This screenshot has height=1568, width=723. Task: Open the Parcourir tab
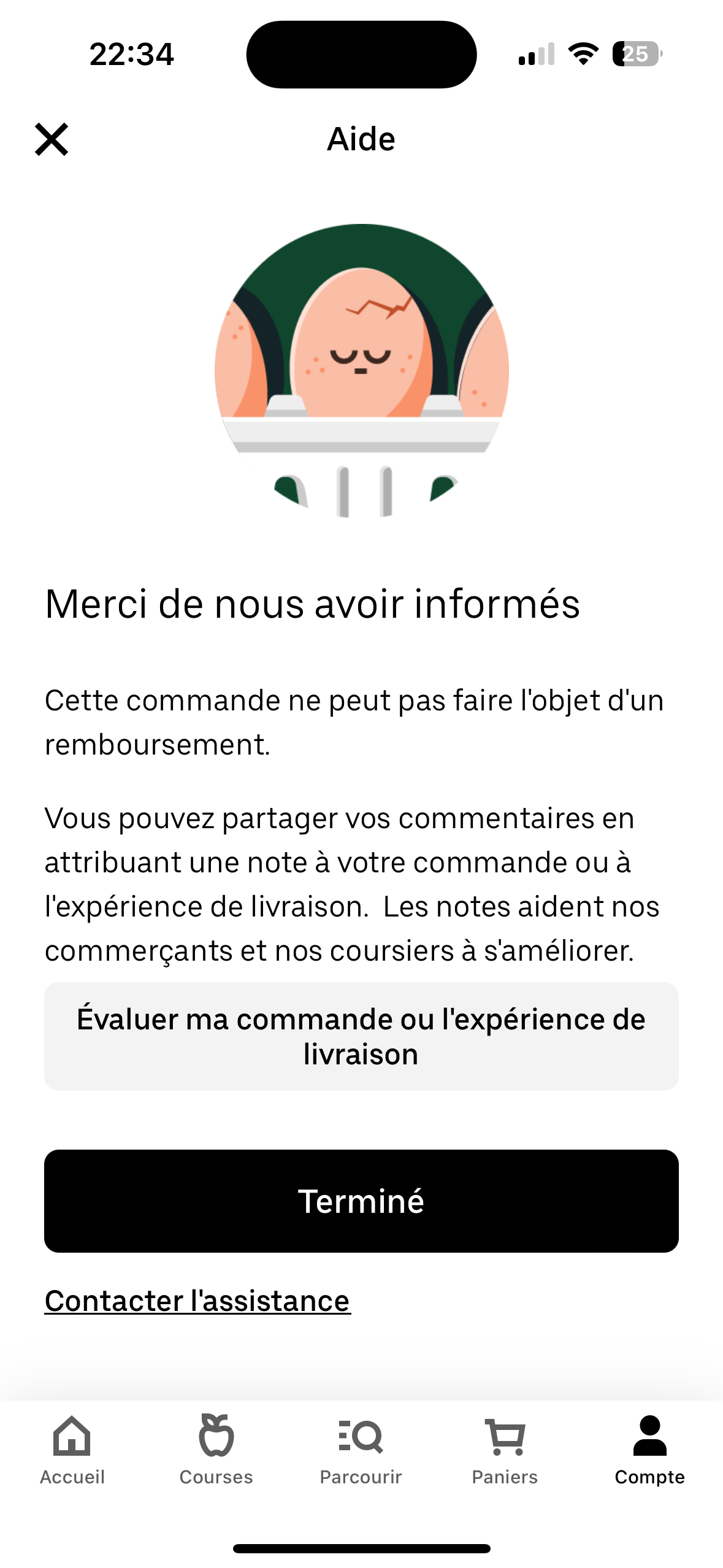[361, 1449]
